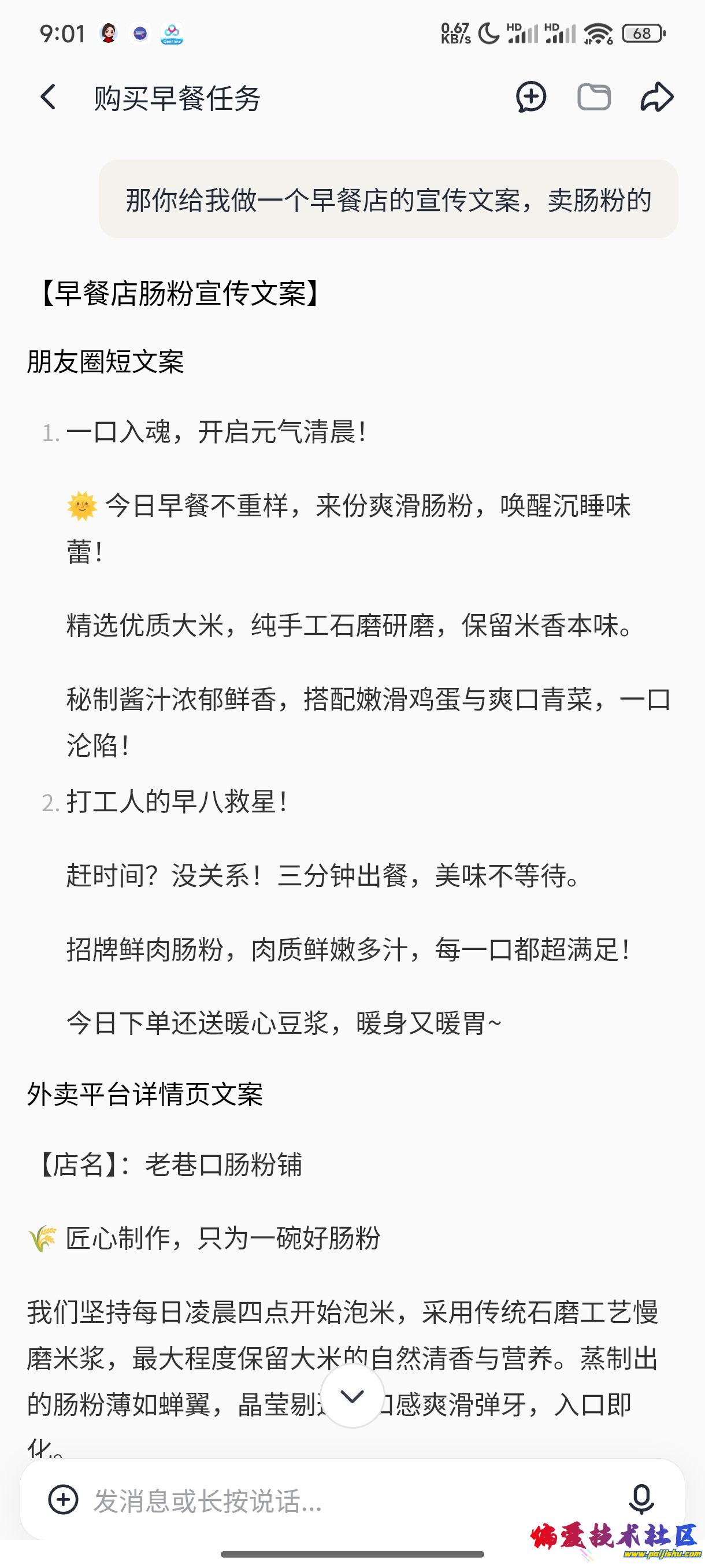Go back from 购买早餐任务 chat

click(48, 97)
